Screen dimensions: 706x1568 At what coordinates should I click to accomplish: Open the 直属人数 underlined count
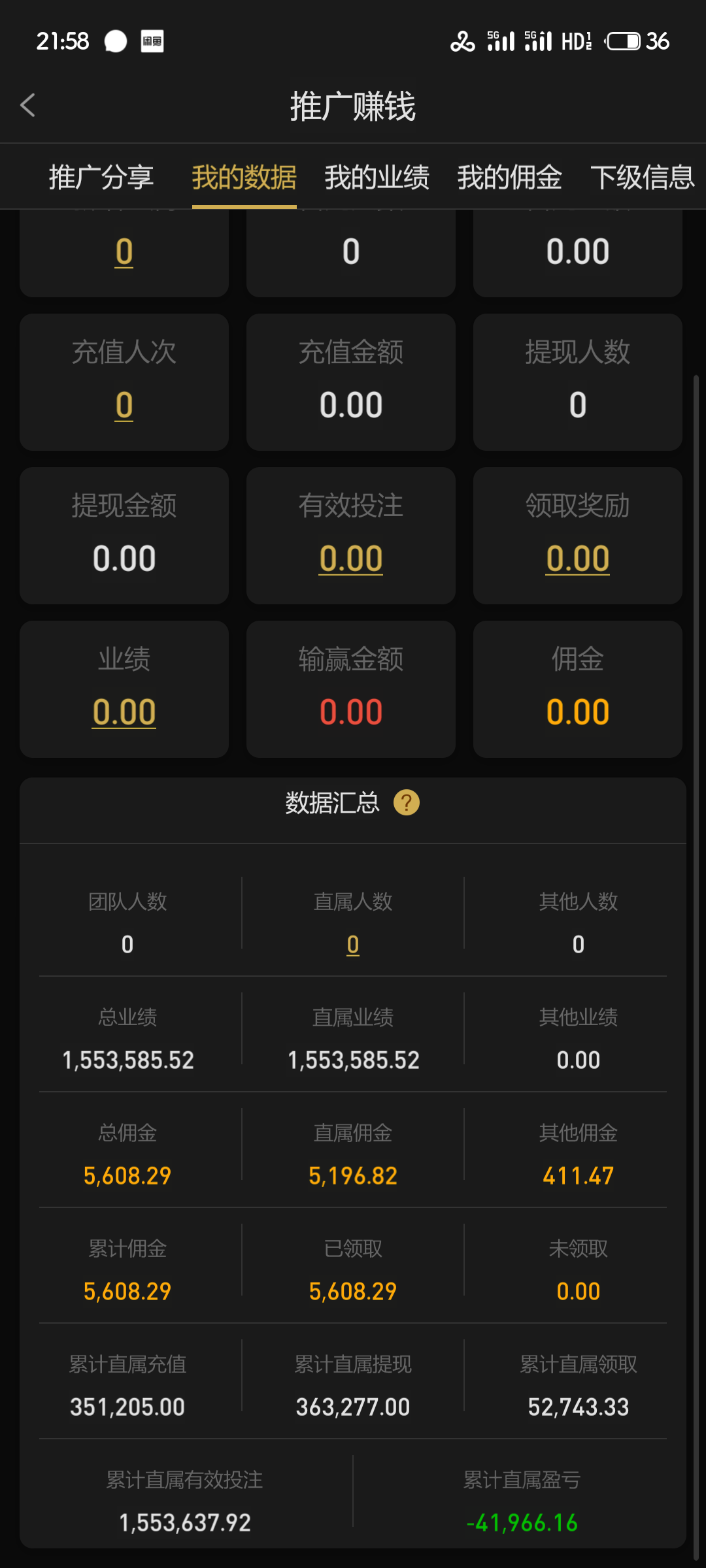click(353, 945)
